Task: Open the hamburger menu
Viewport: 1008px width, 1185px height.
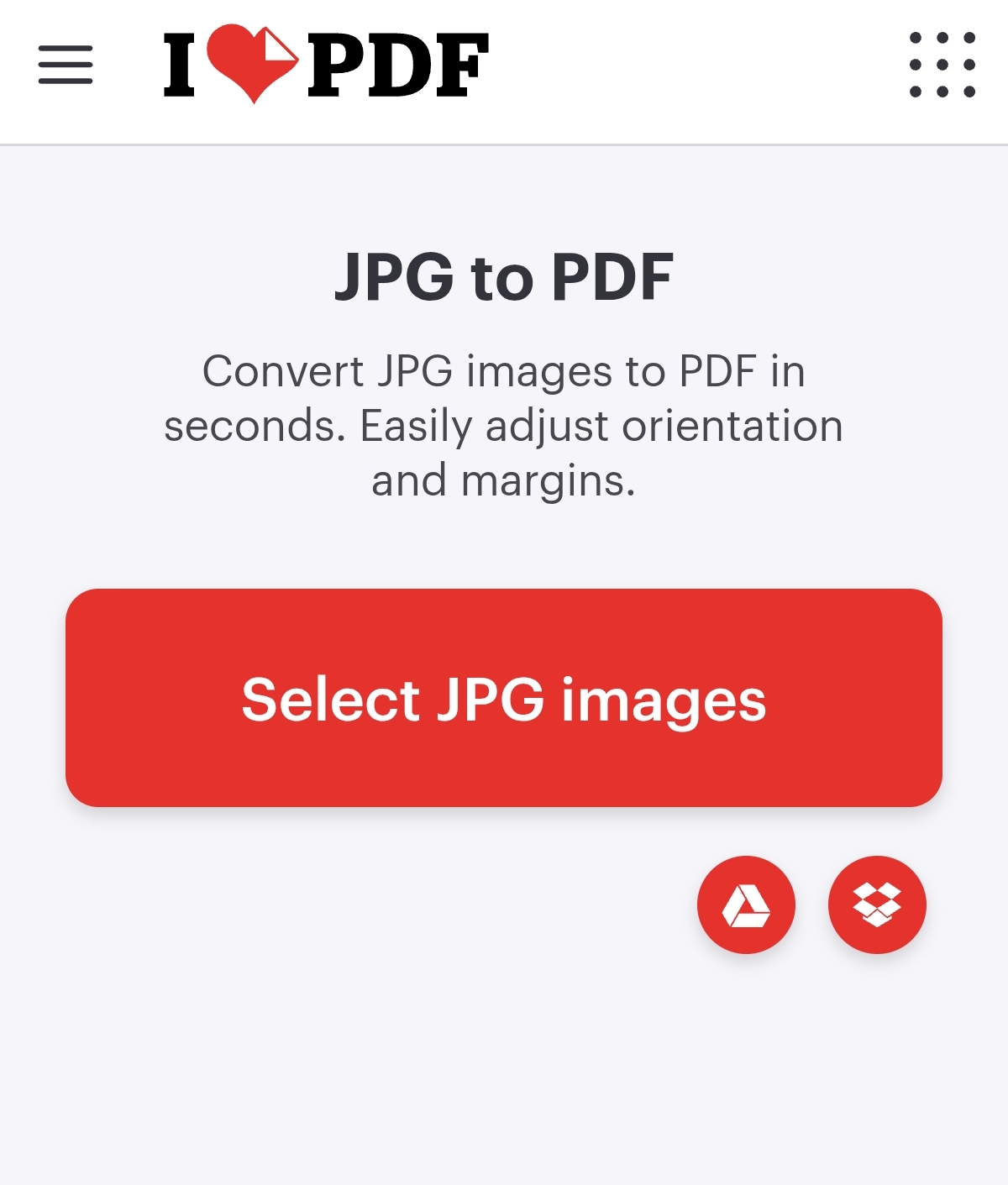Action: pos(66,65)
